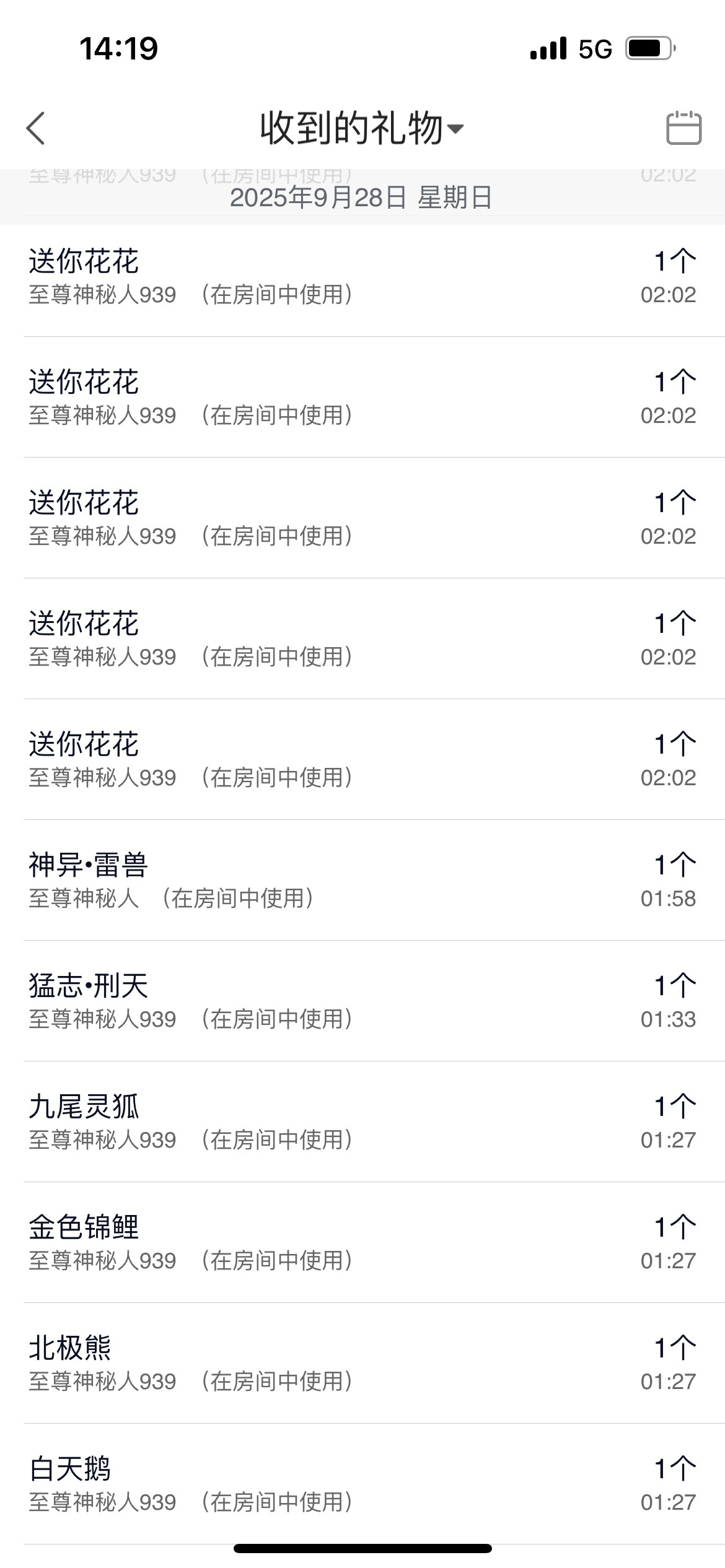Expand the 收到的礼物 dropdown title
Viewport: 725px width, 1568px height.
(x=361, y=128)
